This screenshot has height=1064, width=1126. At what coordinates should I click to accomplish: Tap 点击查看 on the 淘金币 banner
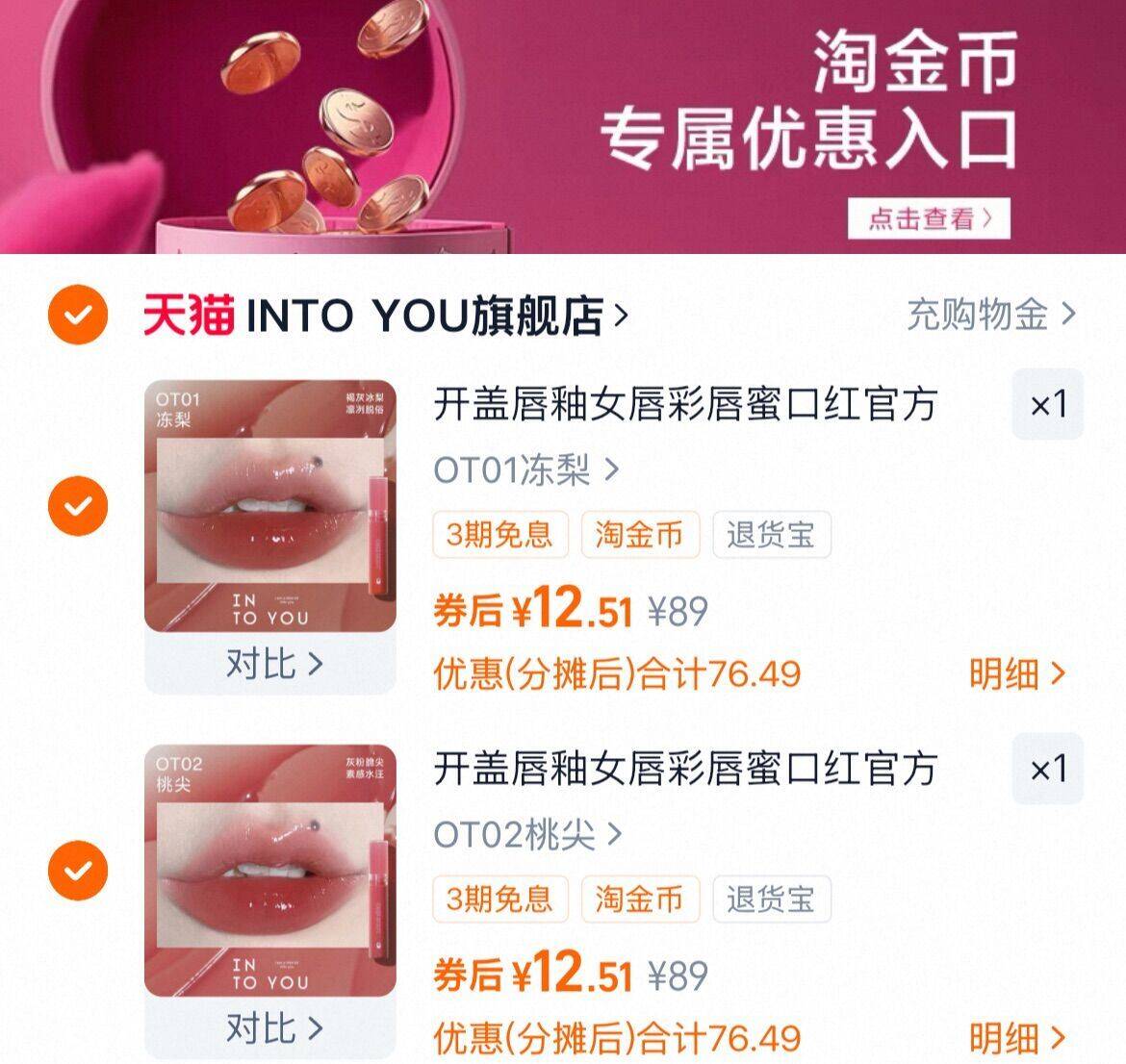pyautogui.click(x=929, y=218)
